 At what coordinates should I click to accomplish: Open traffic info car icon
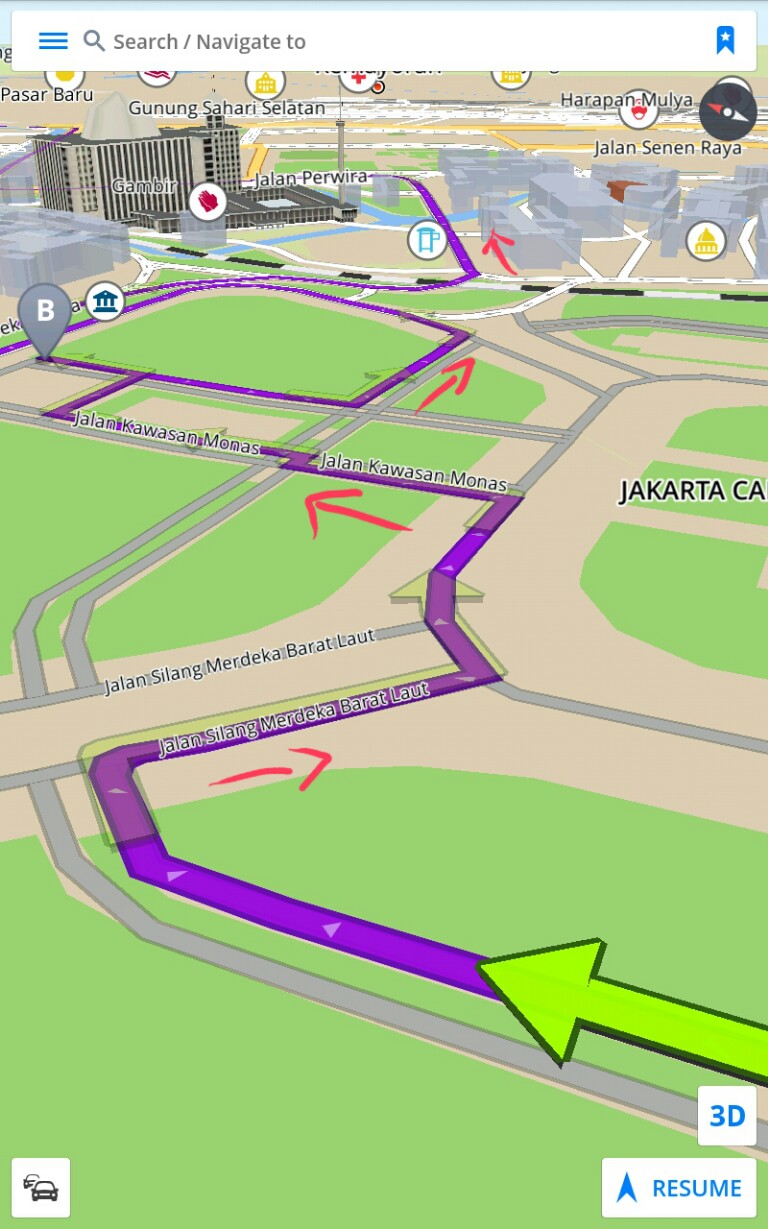(x=41, y=1187)
